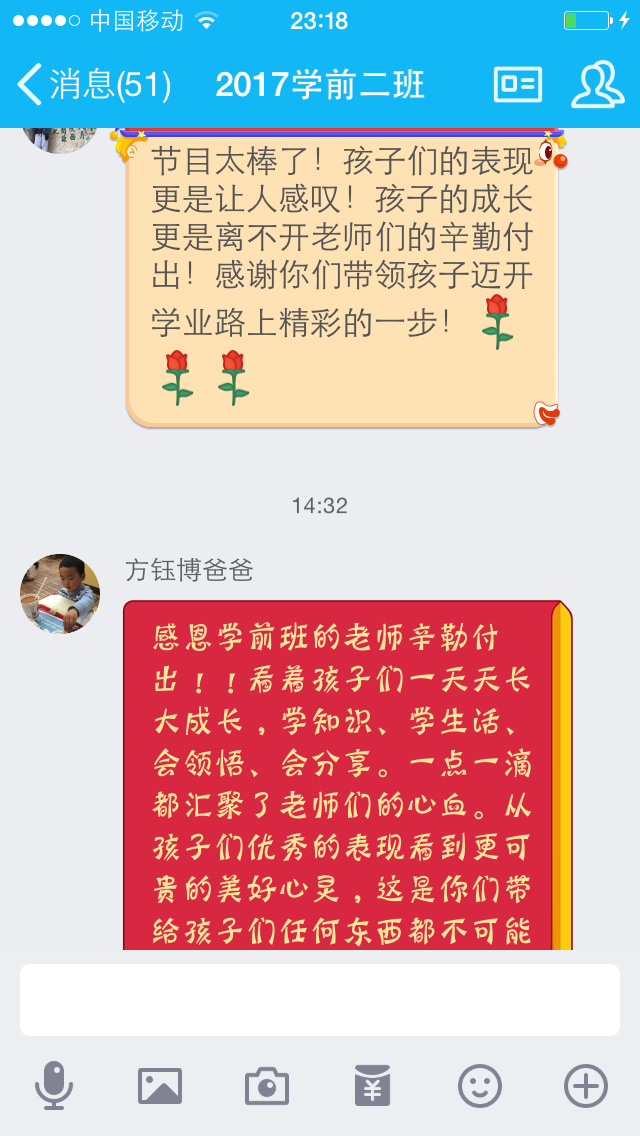This screenshot has width=640, height=1136.
Task: Open the camera to take a photo
Action: pyautogui.click(x=267, y=1085)
